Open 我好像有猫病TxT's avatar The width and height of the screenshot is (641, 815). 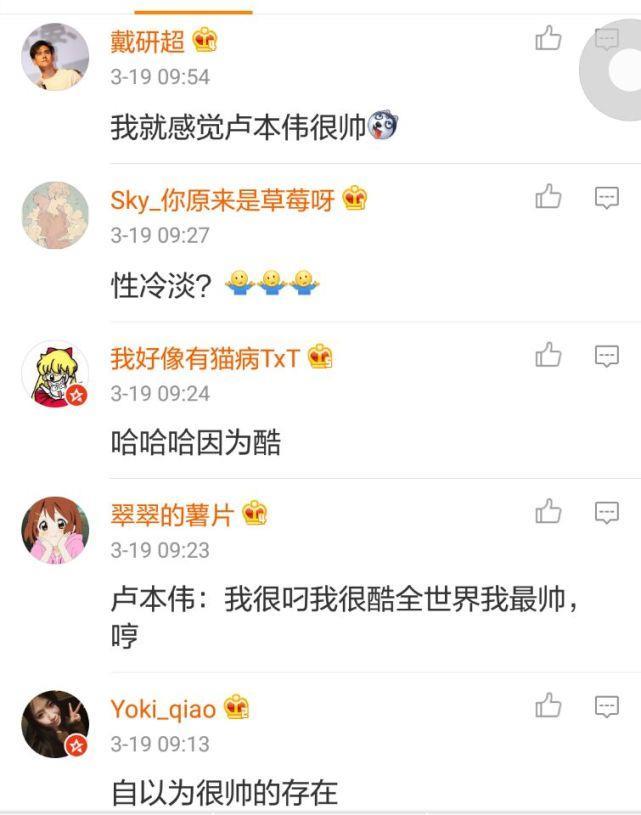coord(55,373)
